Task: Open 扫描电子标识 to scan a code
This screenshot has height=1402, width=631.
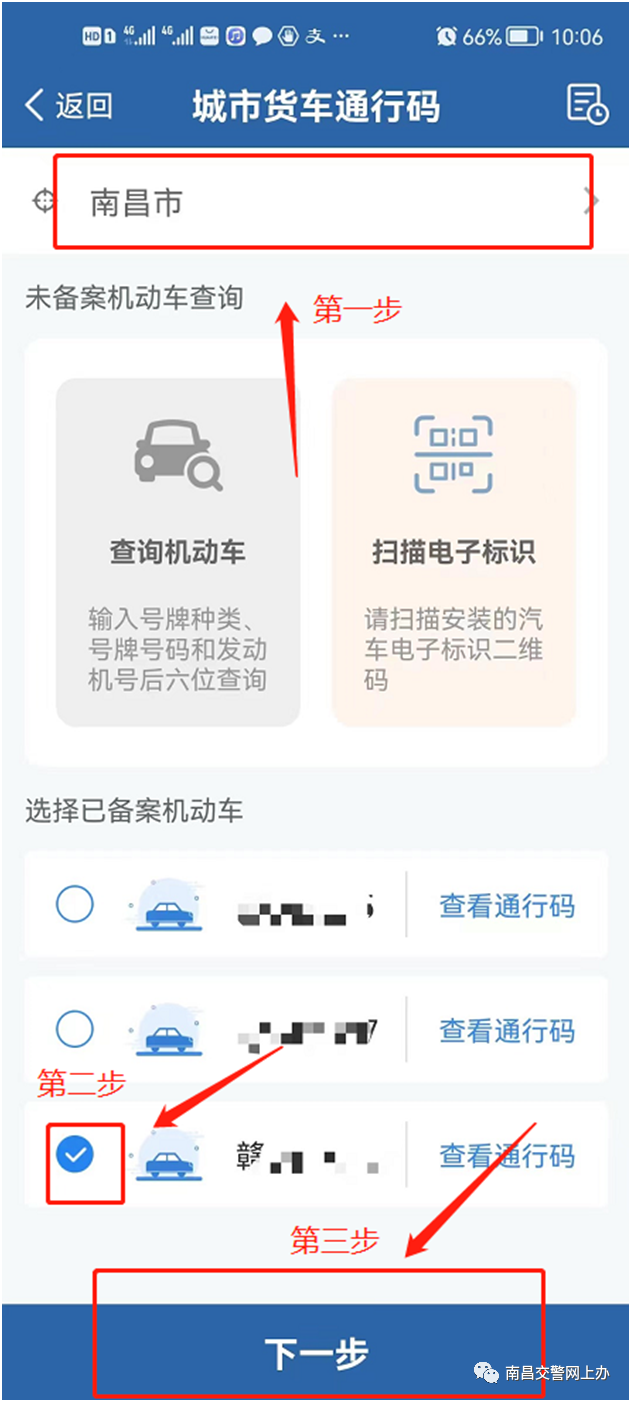Action: (x=453, y=551)
